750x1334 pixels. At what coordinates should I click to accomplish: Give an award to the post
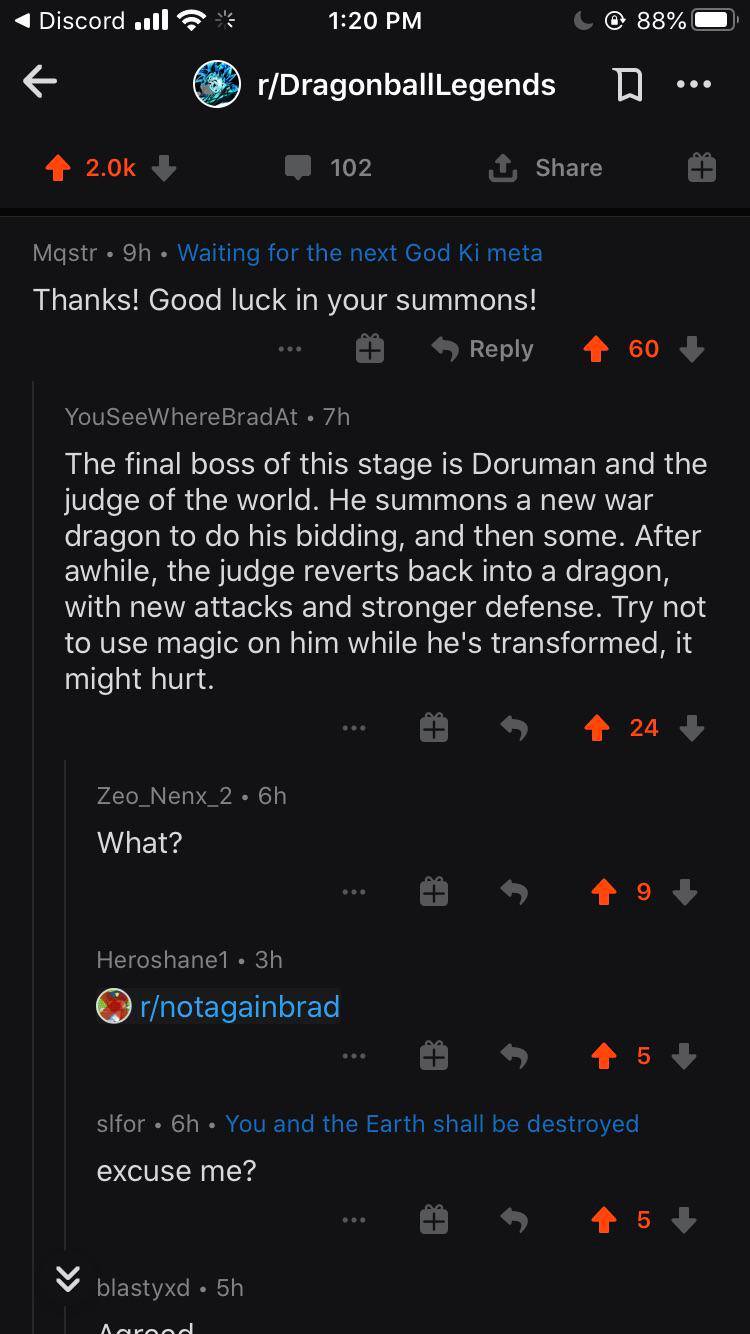click(701, 168)
